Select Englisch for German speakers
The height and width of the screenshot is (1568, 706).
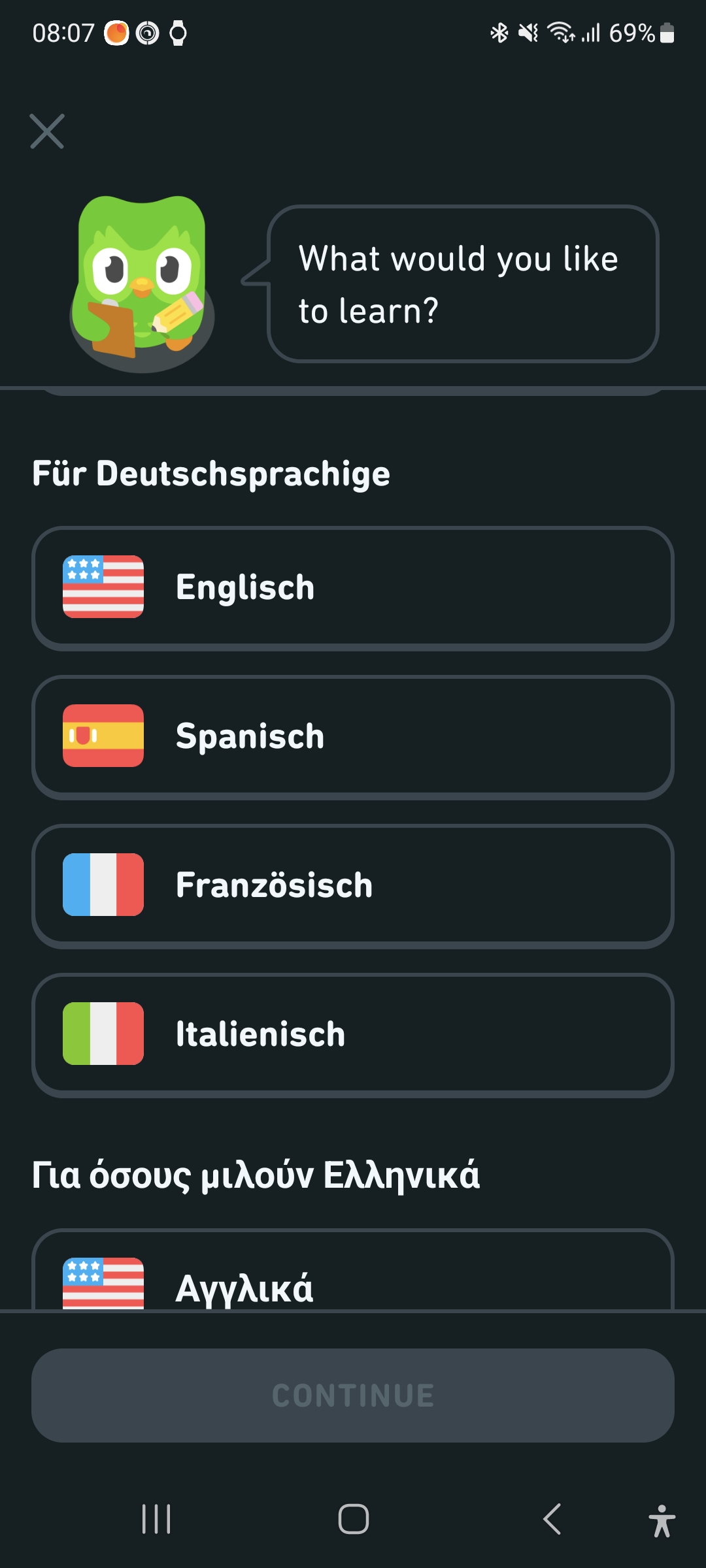(353, 588)
